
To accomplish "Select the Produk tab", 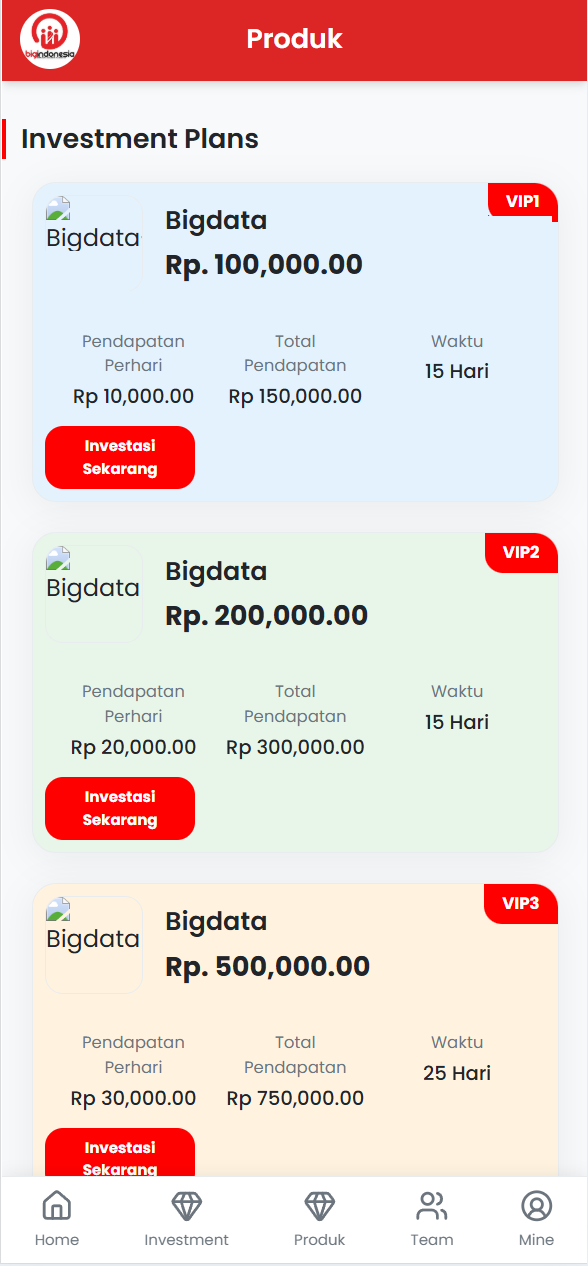I will click(320, 1219).
